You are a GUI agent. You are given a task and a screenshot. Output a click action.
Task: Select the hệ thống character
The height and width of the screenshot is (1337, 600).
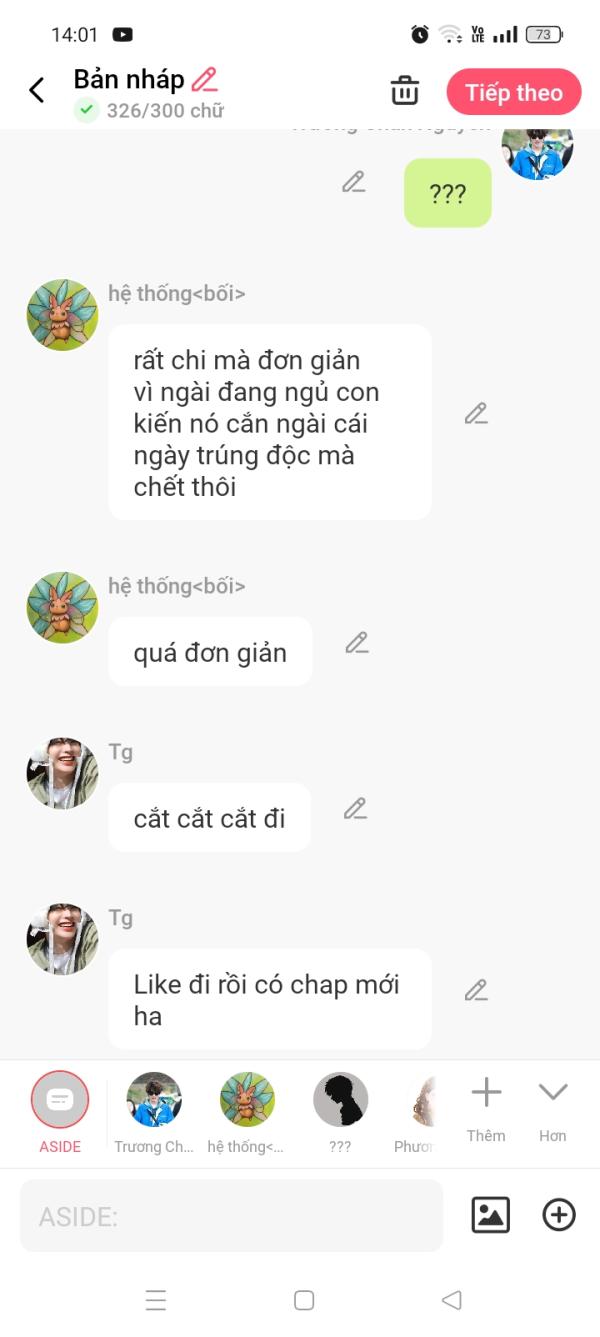coord(247,1112)
